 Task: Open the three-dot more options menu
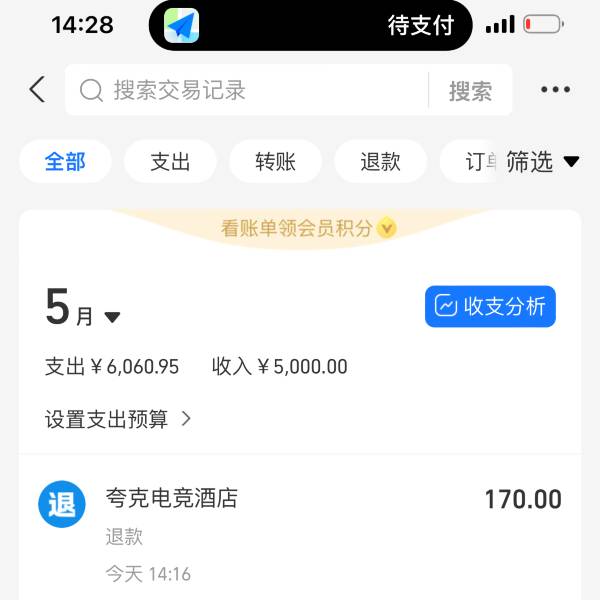click(x=555, y=90)
